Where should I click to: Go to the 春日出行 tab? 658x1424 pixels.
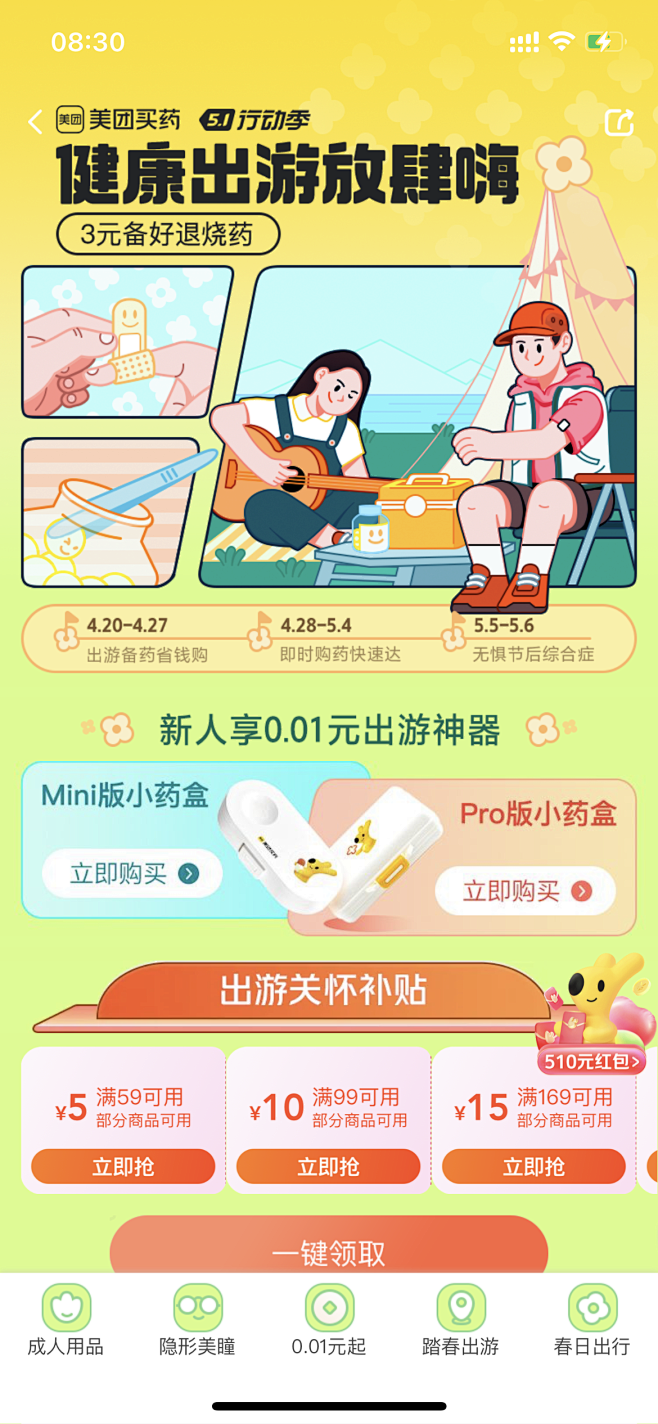click(x=592, y=1320)
